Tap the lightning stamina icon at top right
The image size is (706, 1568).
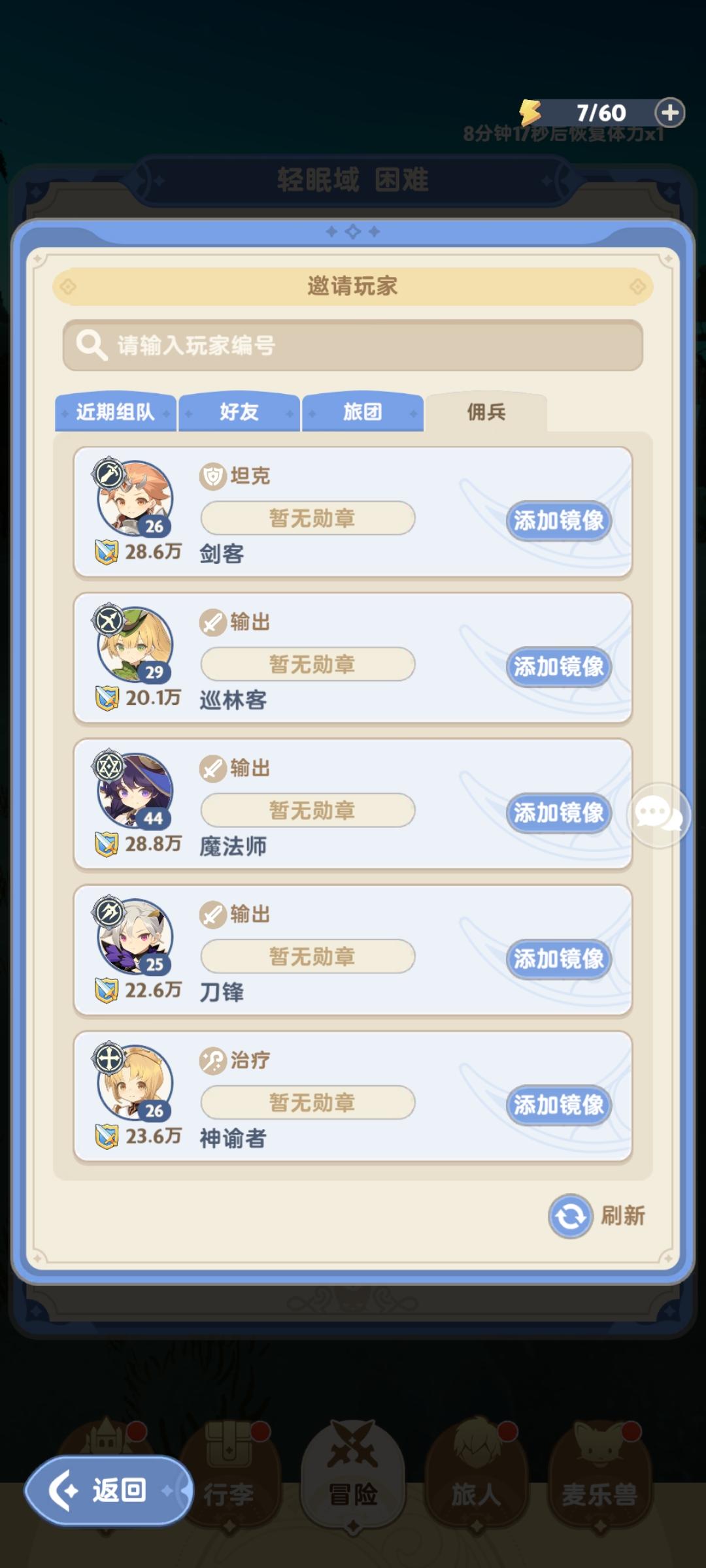tap(531, 112)
